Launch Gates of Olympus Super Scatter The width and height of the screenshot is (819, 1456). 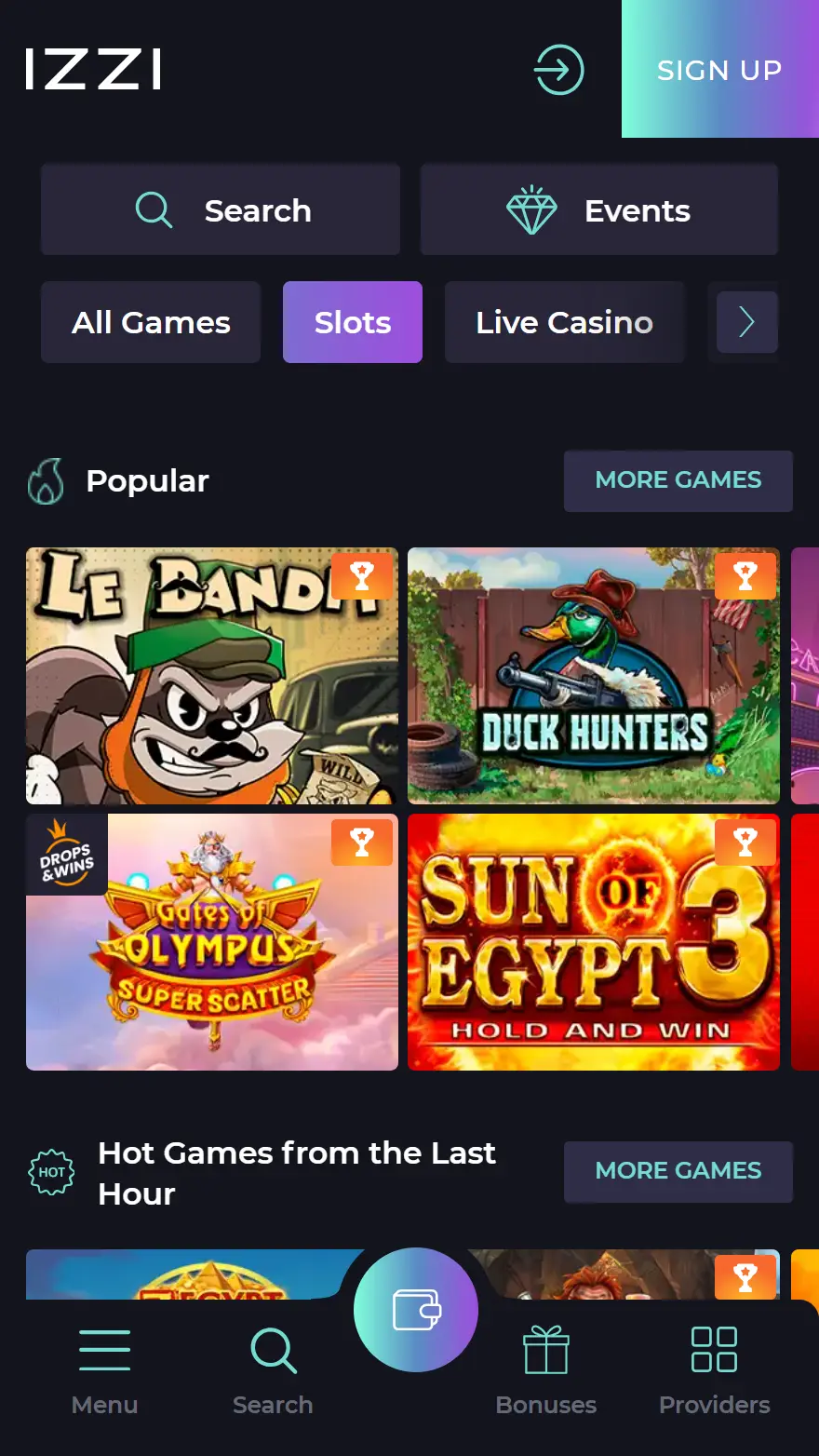pos(212,942)
